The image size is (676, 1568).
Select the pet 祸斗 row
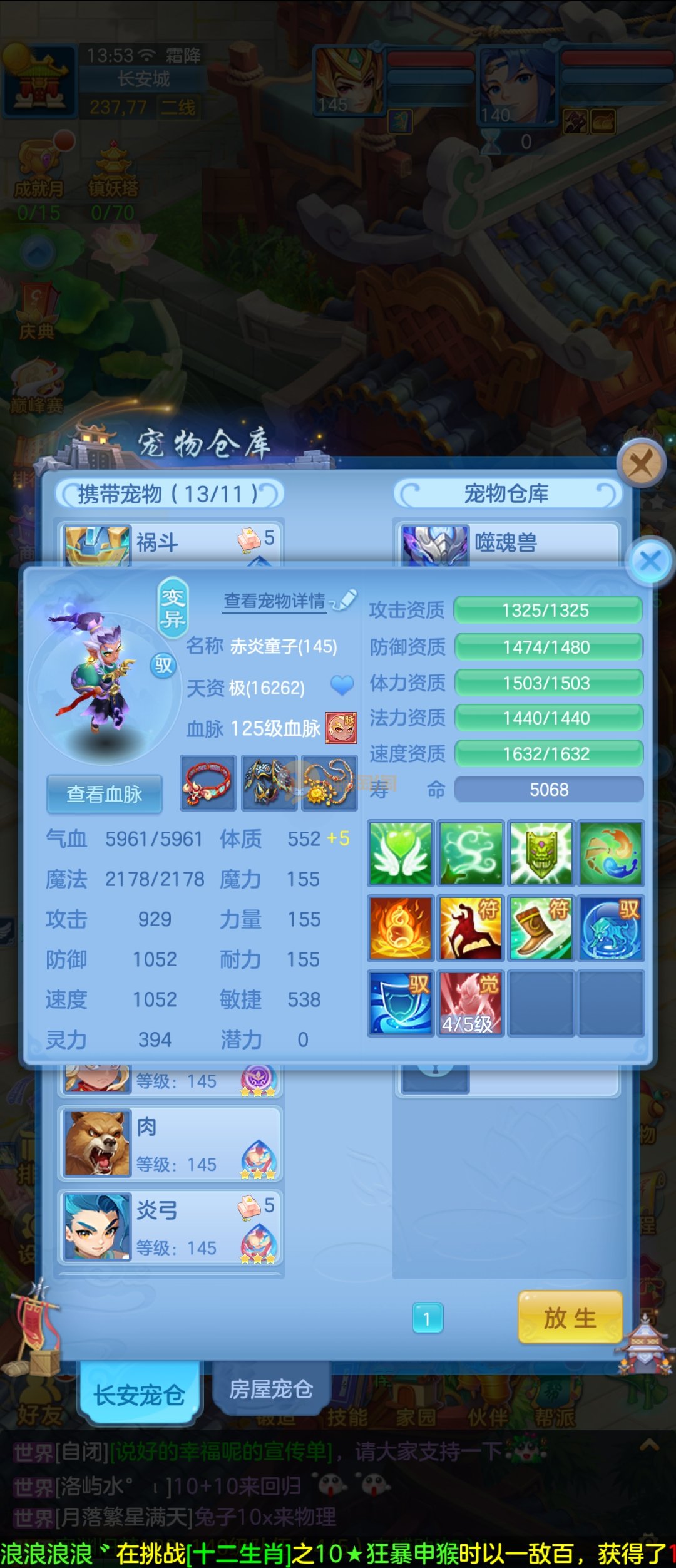click(x=170, y=542)
